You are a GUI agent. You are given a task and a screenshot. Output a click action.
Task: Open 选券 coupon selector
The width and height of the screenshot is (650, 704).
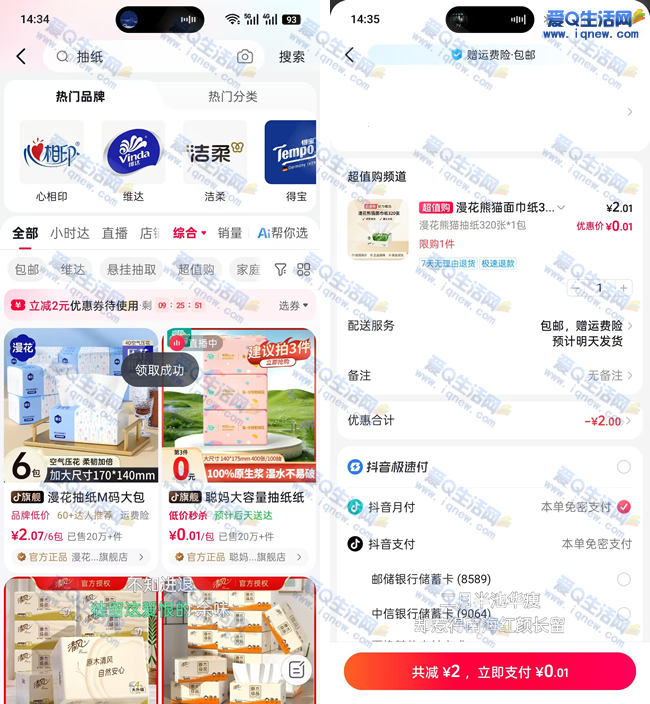point(293,305)
